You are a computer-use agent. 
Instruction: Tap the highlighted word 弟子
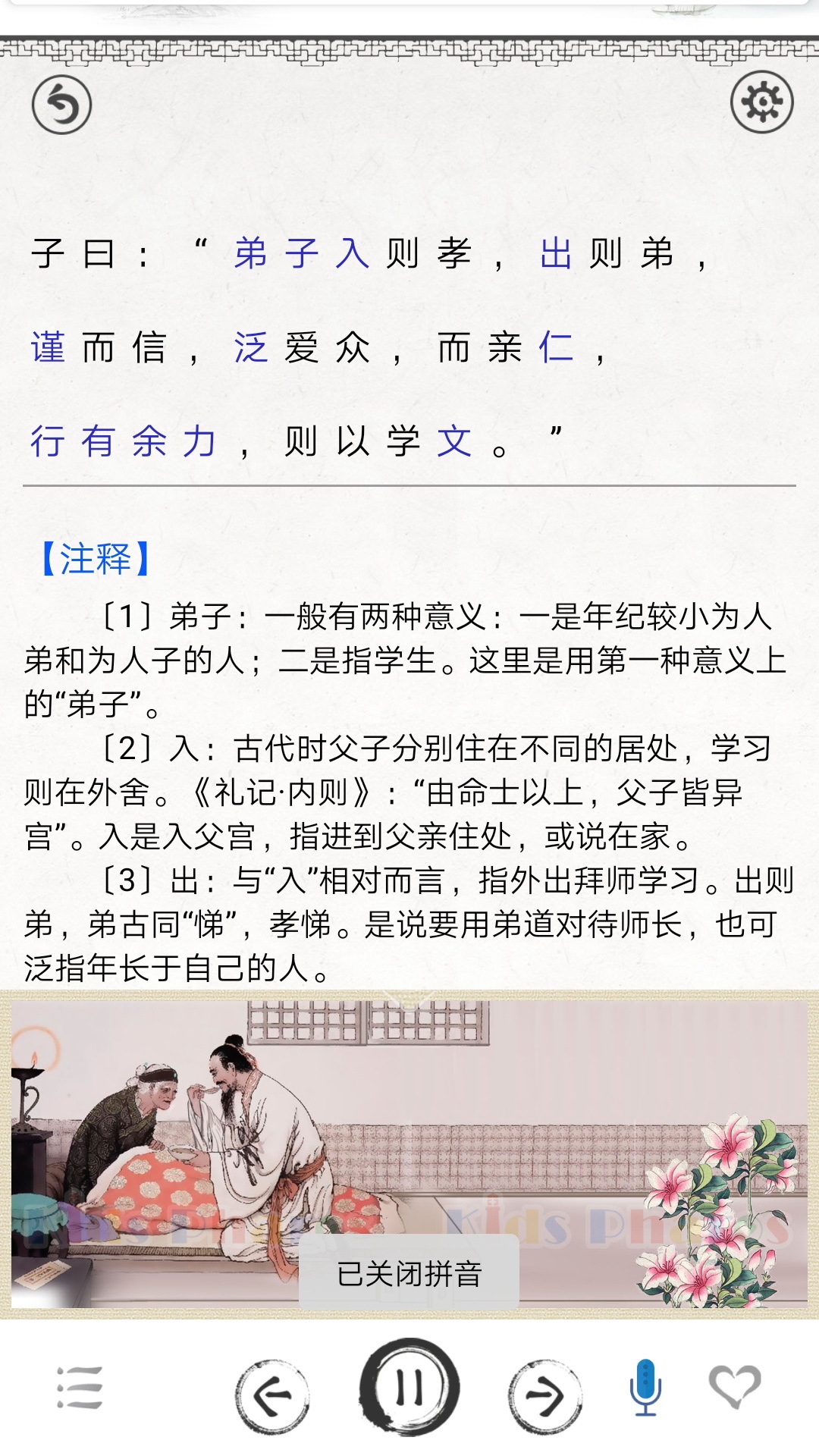pyautogui.click(x=276, y=253)
